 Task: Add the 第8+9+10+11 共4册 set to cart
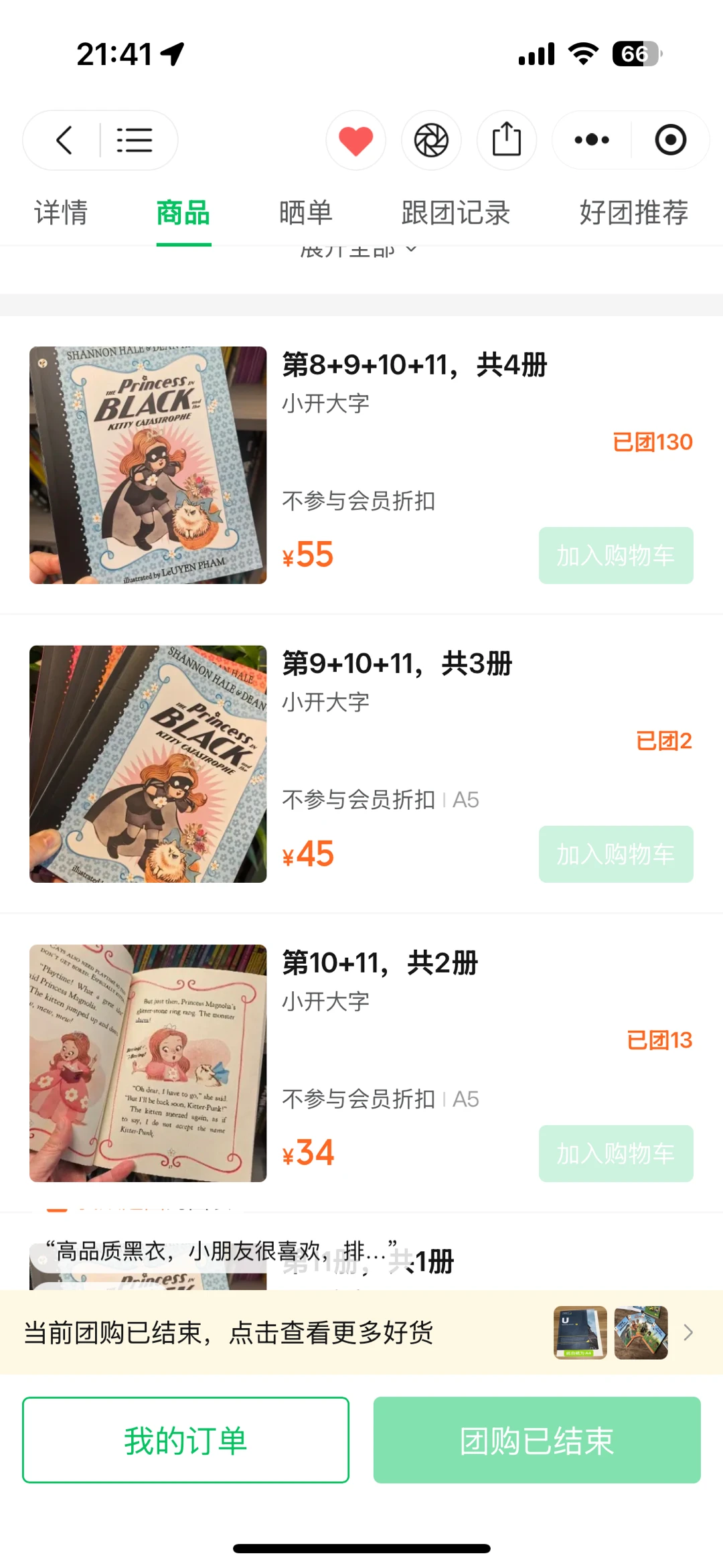tap(615, 555)
